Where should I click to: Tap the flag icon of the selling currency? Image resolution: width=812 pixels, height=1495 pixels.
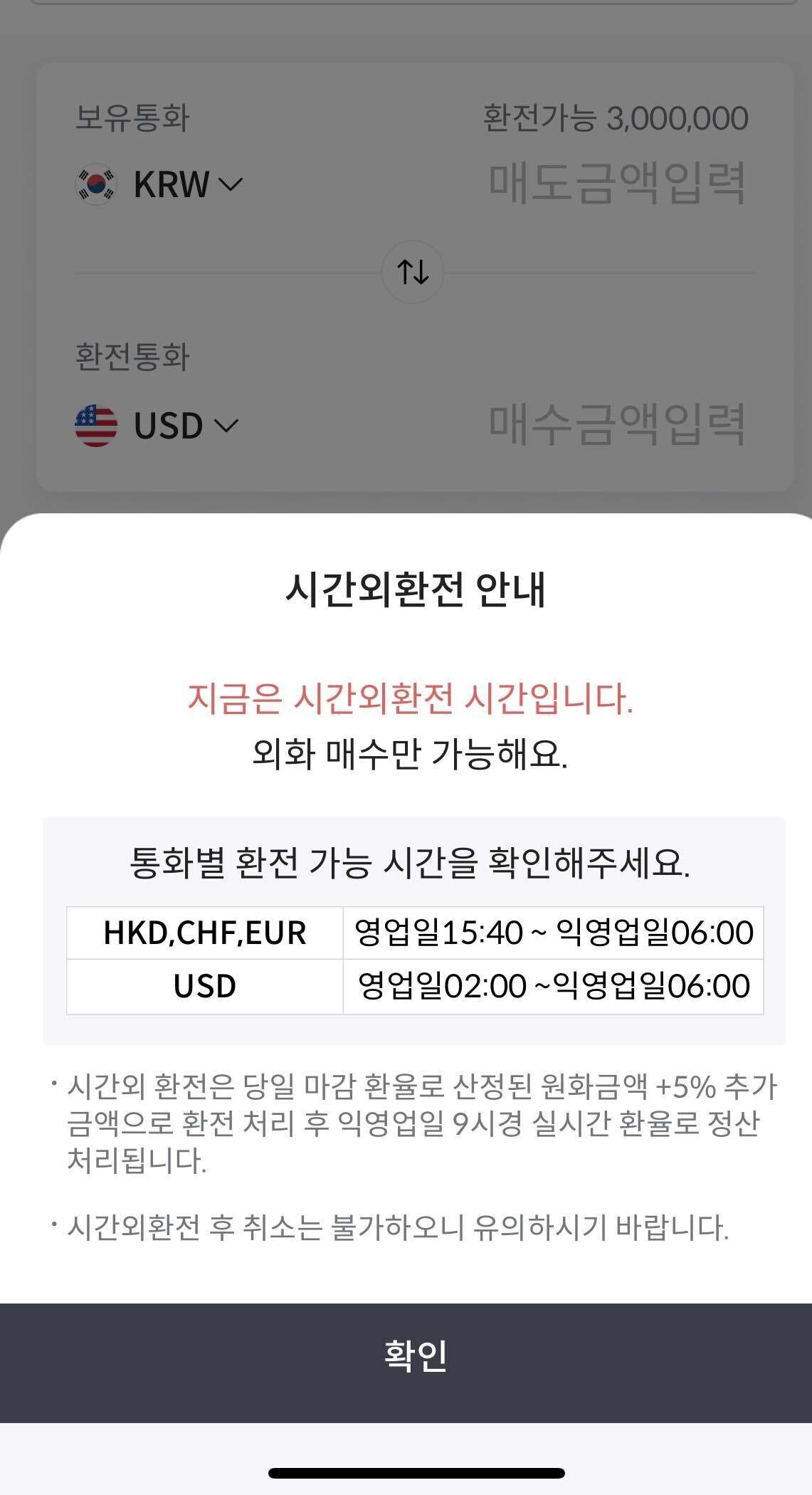pyautogui.click(x=95, y=184)
